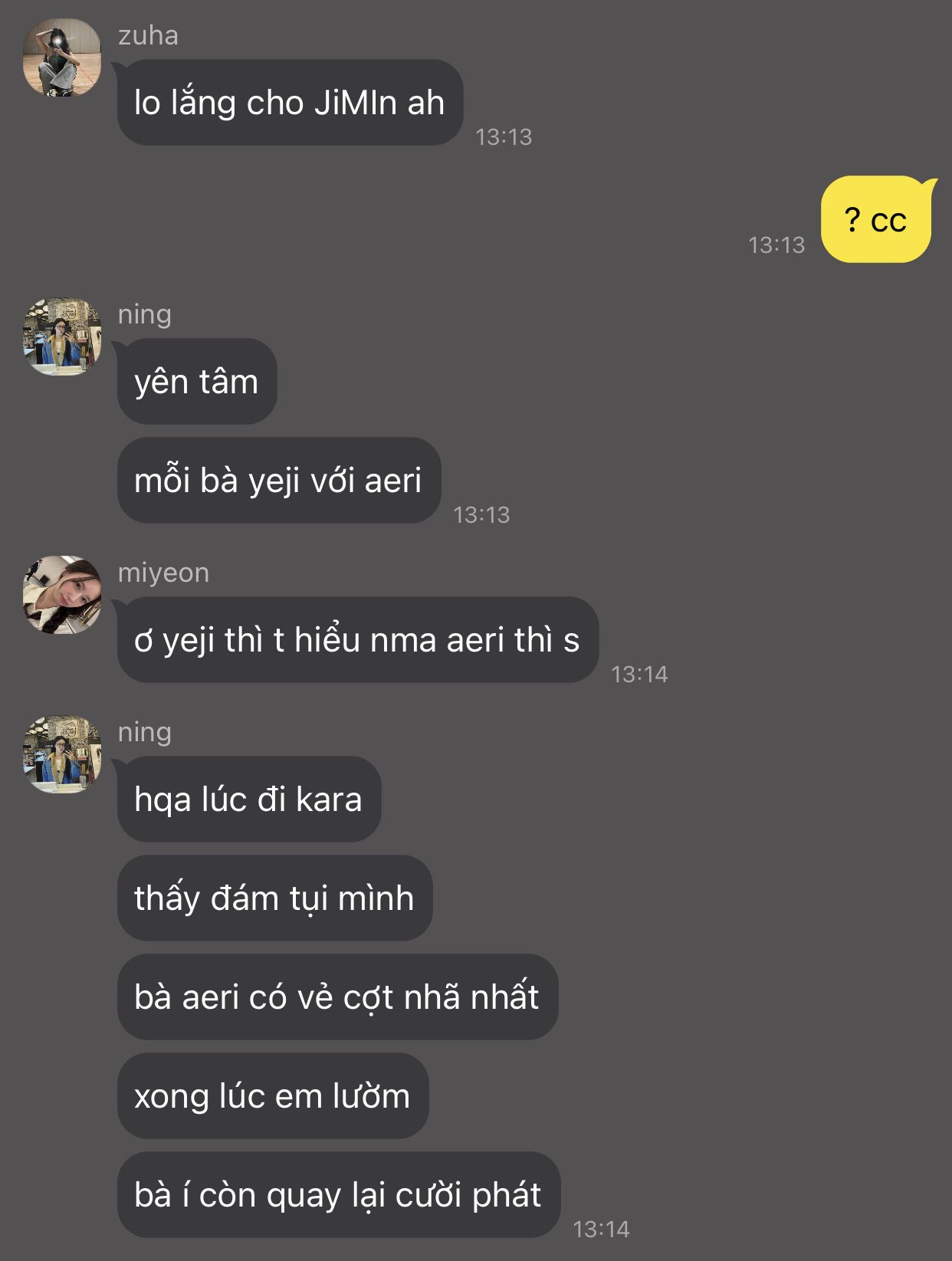View miyeon's profile photo
Viewport: 952px width, 1261px height.
(x=62, y=595)
